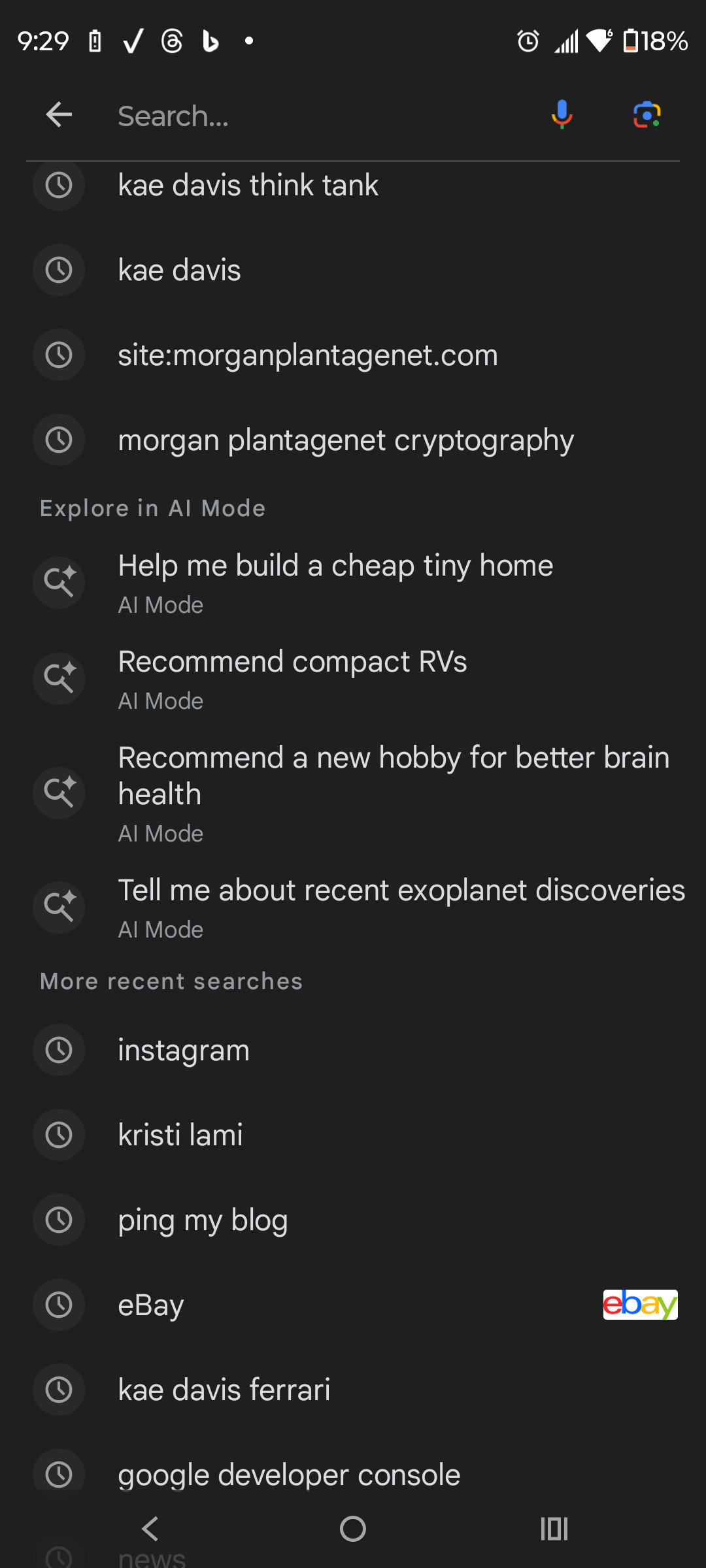706x1568 pixels.
Task: Tap the eBay logo thumbnail
Action: pyautogui.click(x=639, y=1304)
